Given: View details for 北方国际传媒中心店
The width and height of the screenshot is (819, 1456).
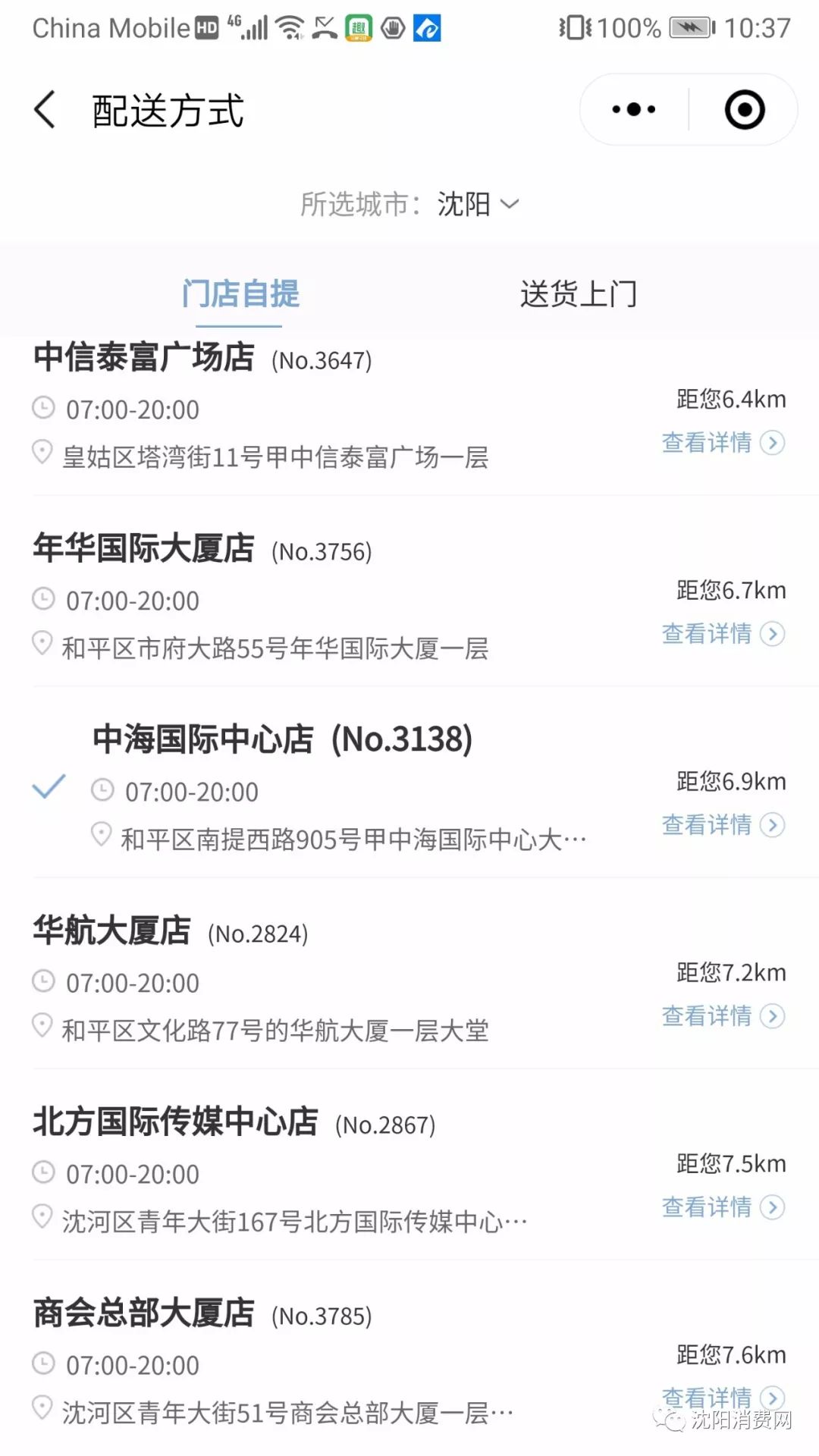Looking at the screenshot, I should click(x=722, y=1207).
